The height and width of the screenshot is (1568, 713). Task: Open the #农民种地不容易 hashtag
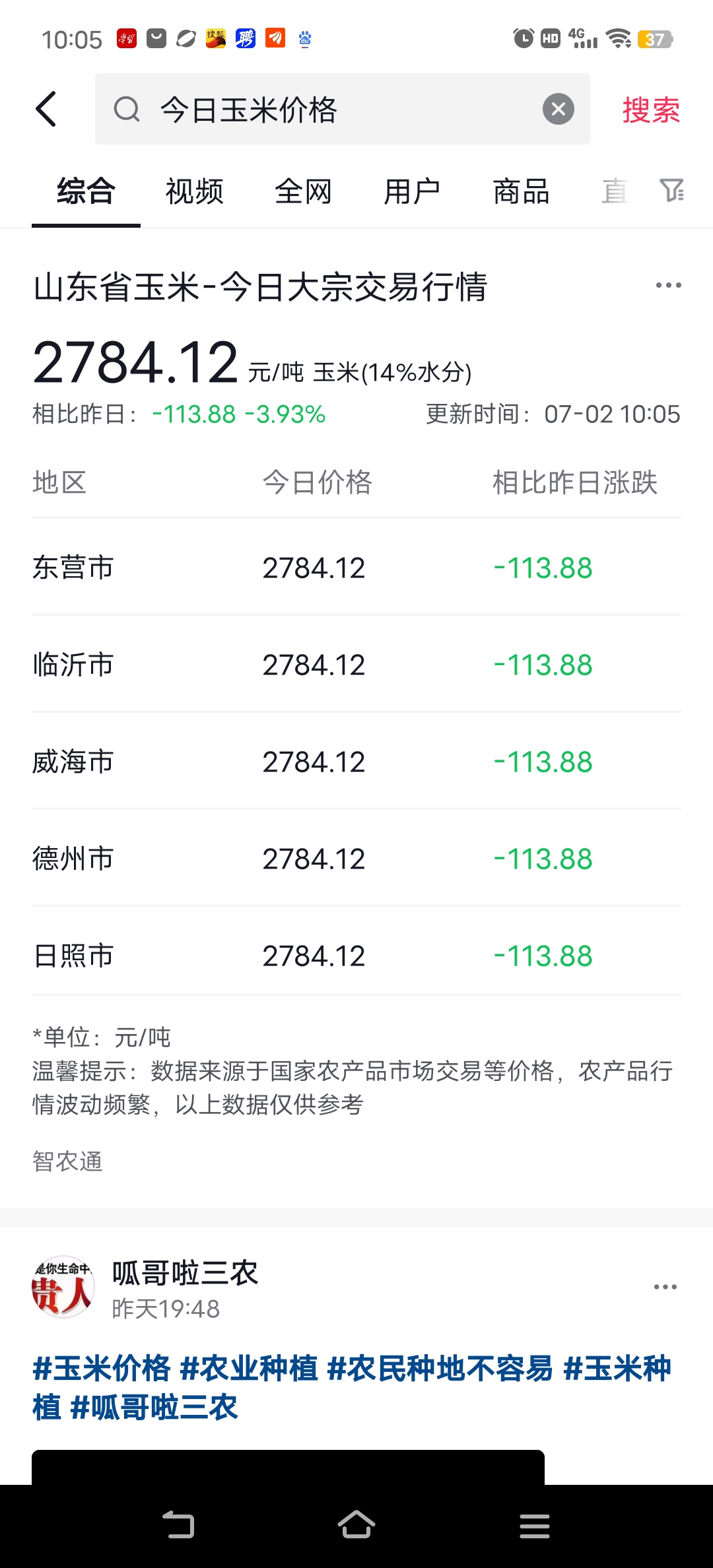tap(440, 1368)
